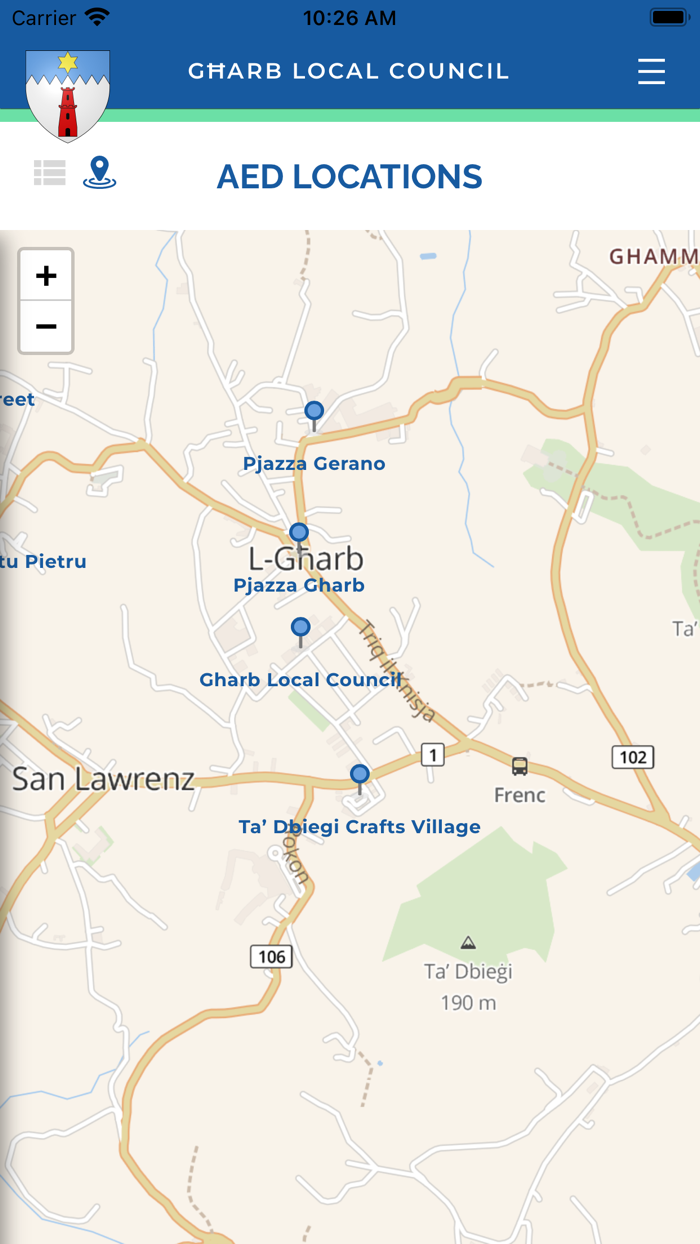Open the Gharb Local Council AED marker
The height and width of the screenshot is (1244, 700).
tap(300, 632)
